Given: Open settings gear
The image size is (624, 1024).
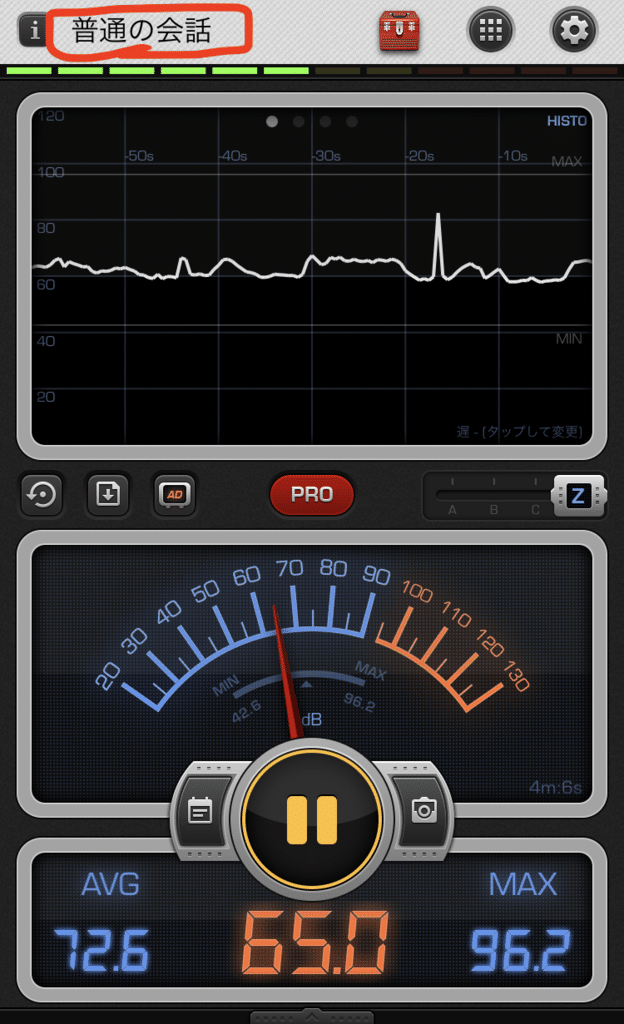Looking at the screenshot, I should click(x=573, y=31).
